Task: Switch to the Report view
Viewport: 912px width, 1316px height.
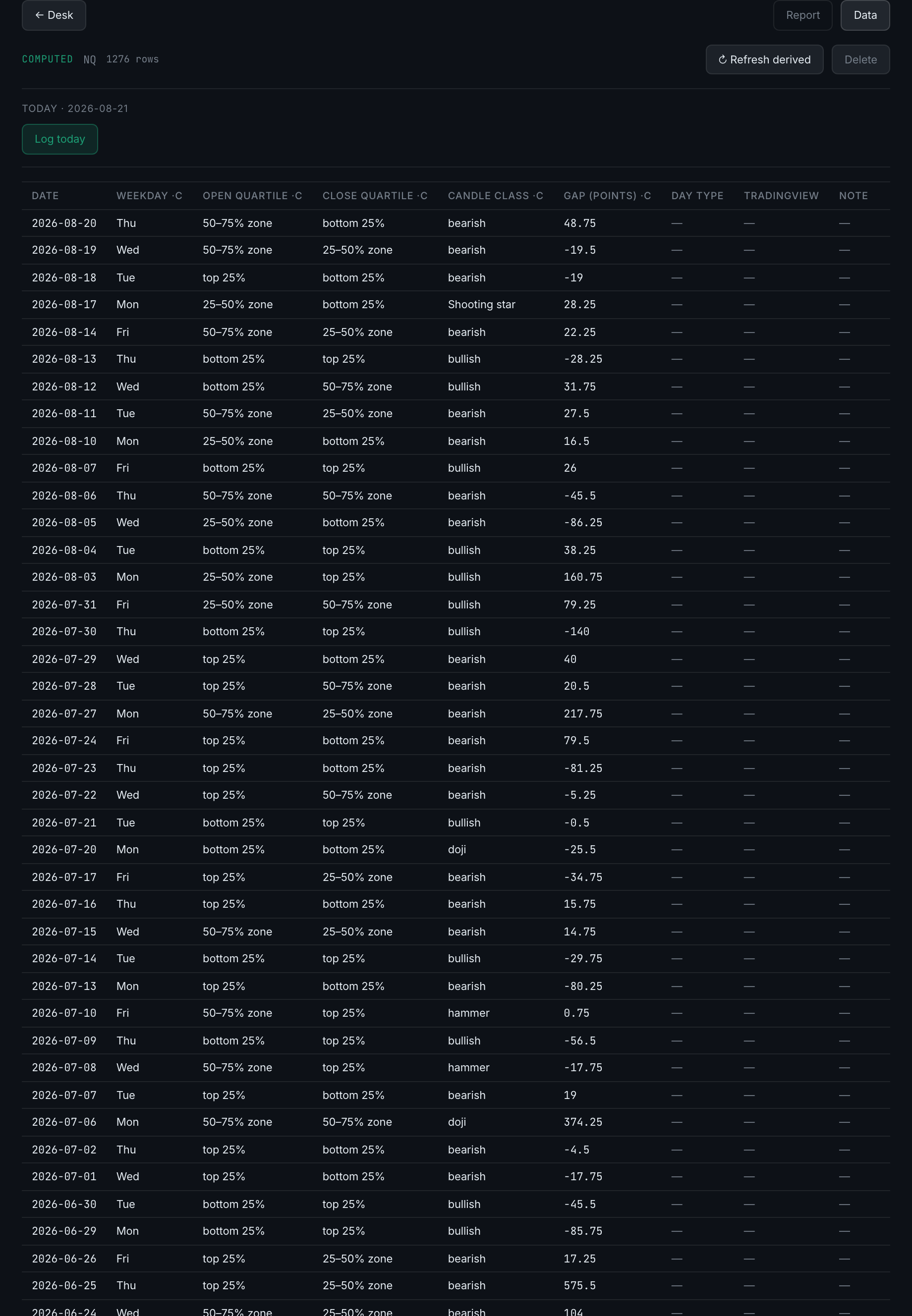Action: 802,15
